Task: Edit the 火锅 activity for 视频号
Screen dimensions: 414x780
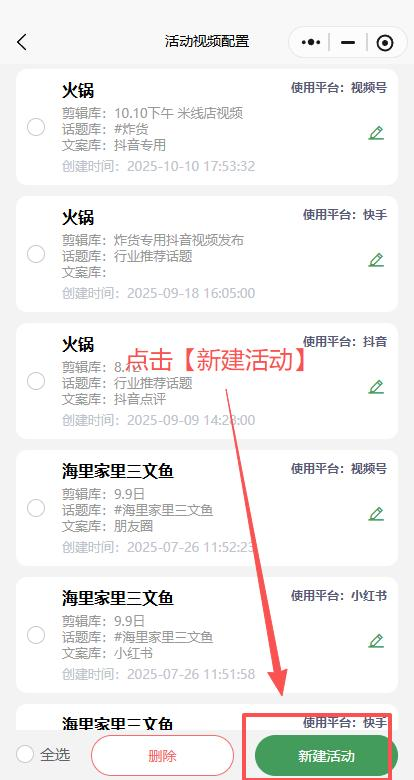Action: coord(376,133)
